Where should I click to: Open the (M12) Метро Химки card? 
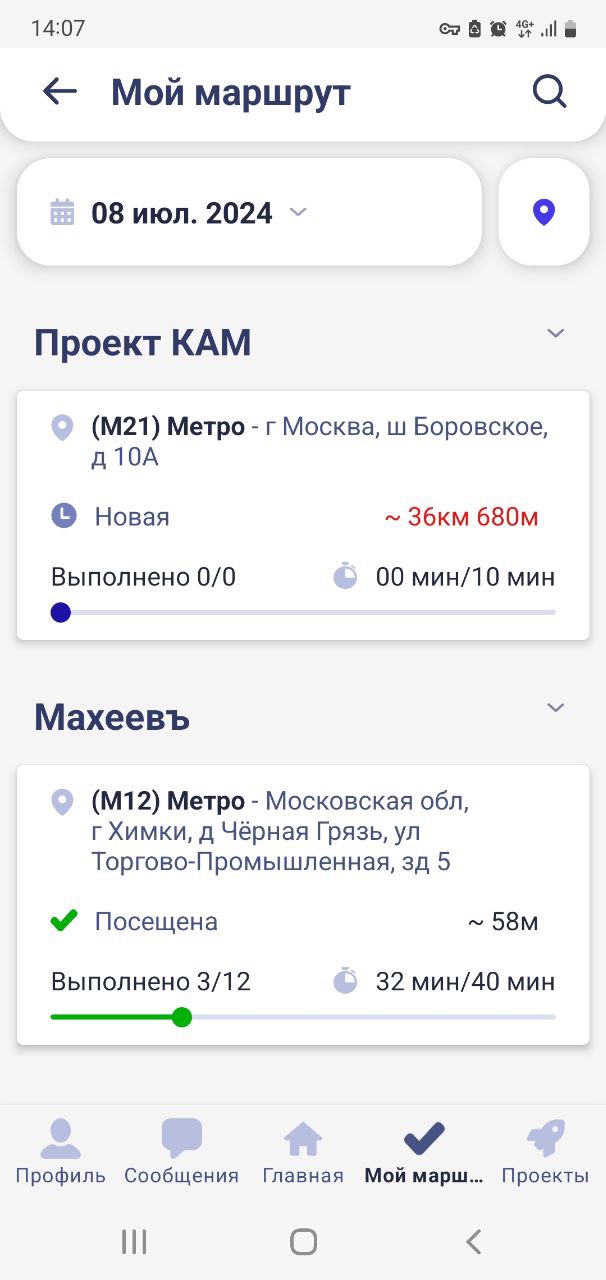click(x=303, y=905)
